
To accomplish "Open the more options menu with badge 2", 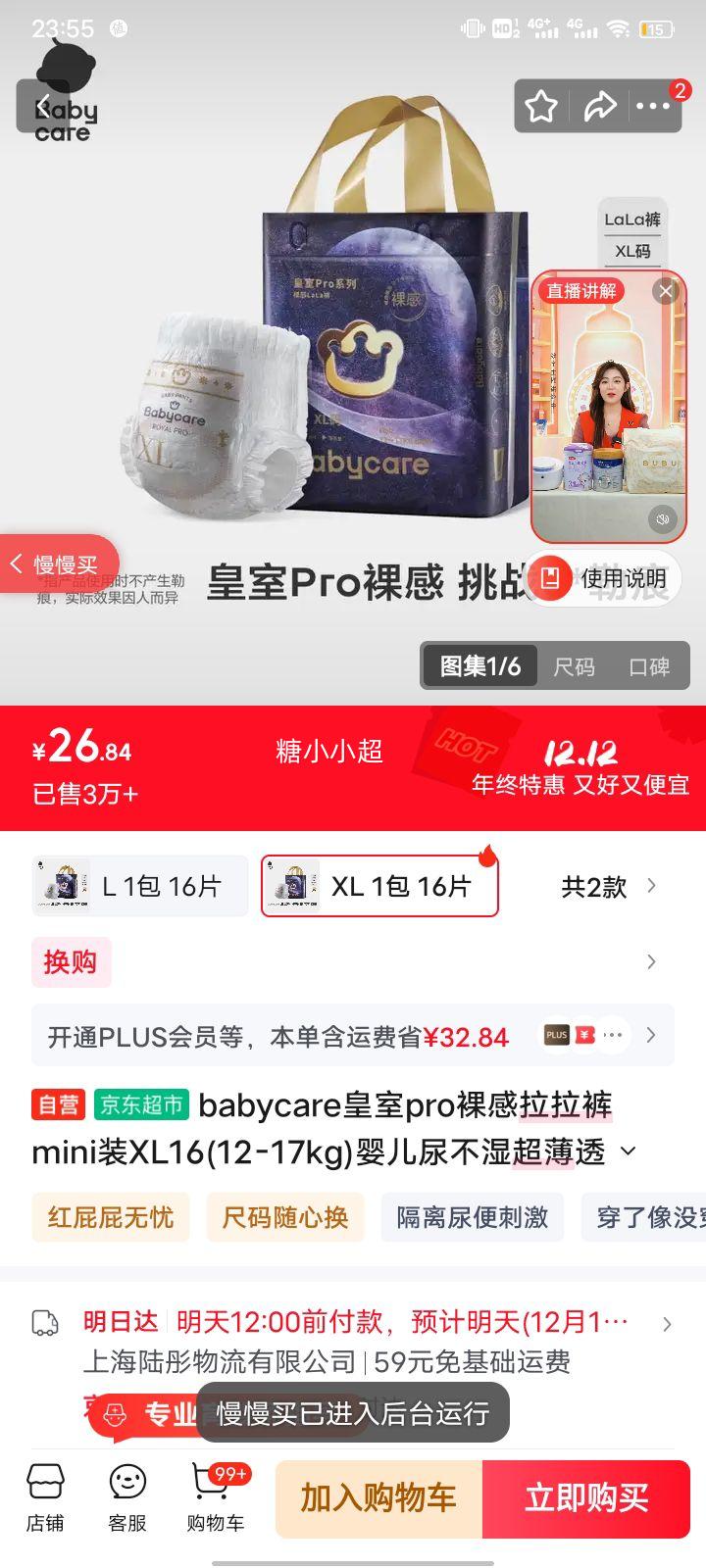I will coord(655,106).
